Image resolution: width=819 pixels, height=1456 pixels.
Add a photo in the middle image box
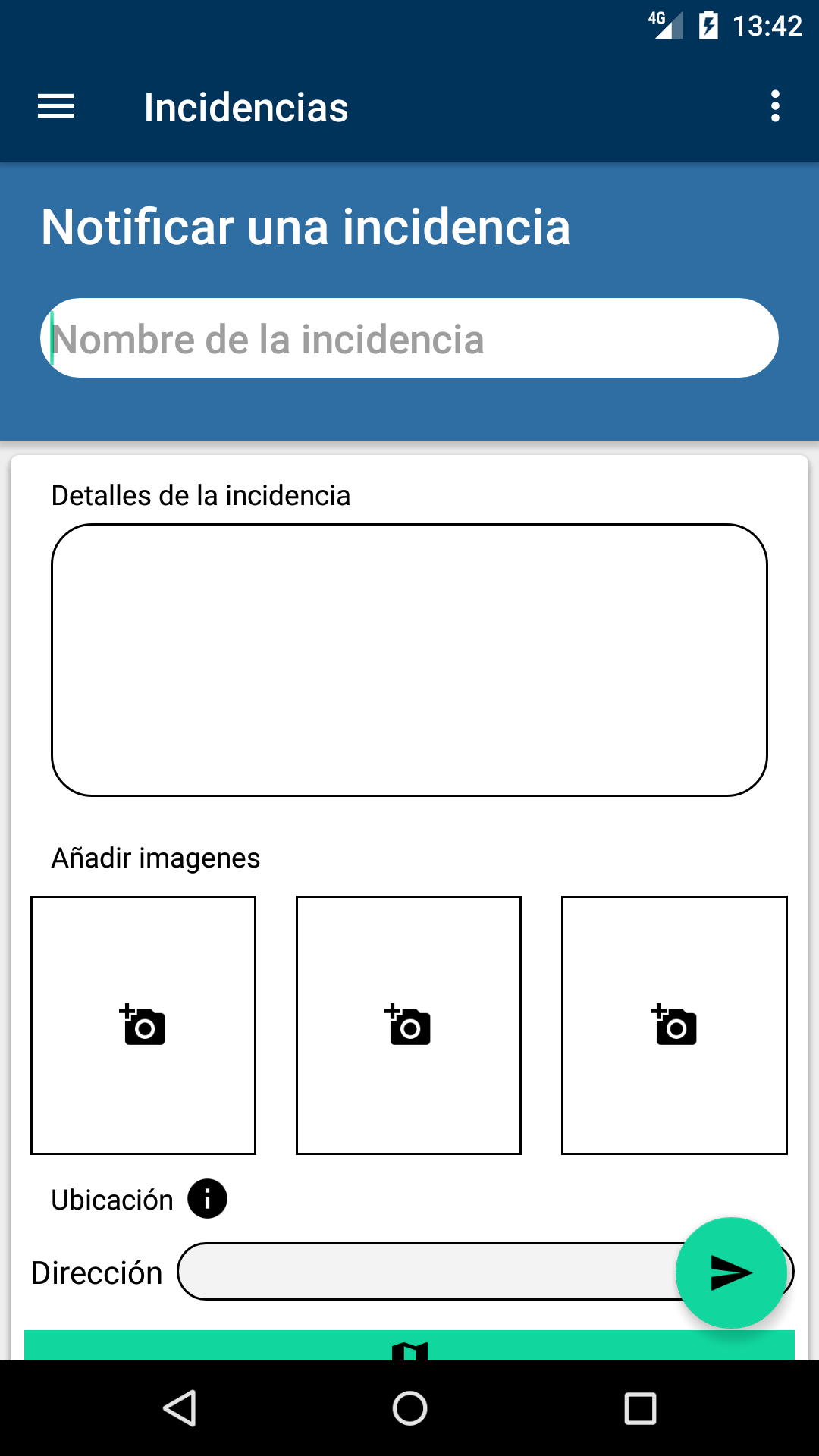pos(409,1025)
